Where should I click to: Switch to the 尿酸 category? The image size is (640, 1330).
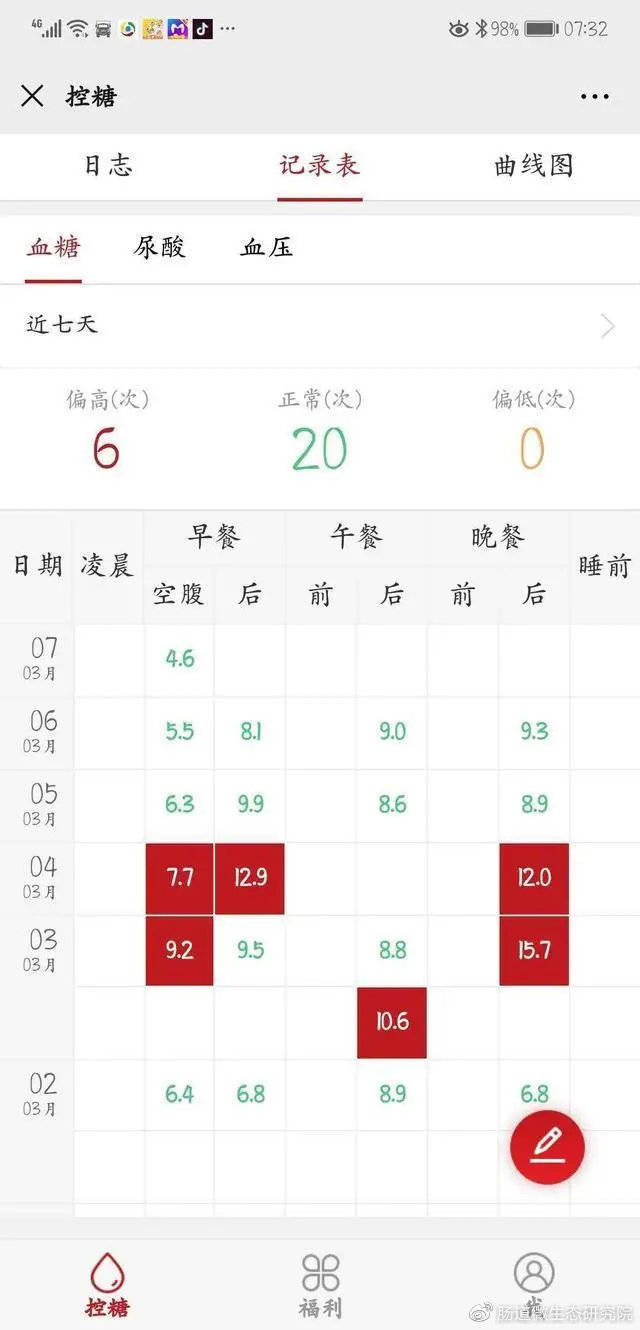click(160, 247)
